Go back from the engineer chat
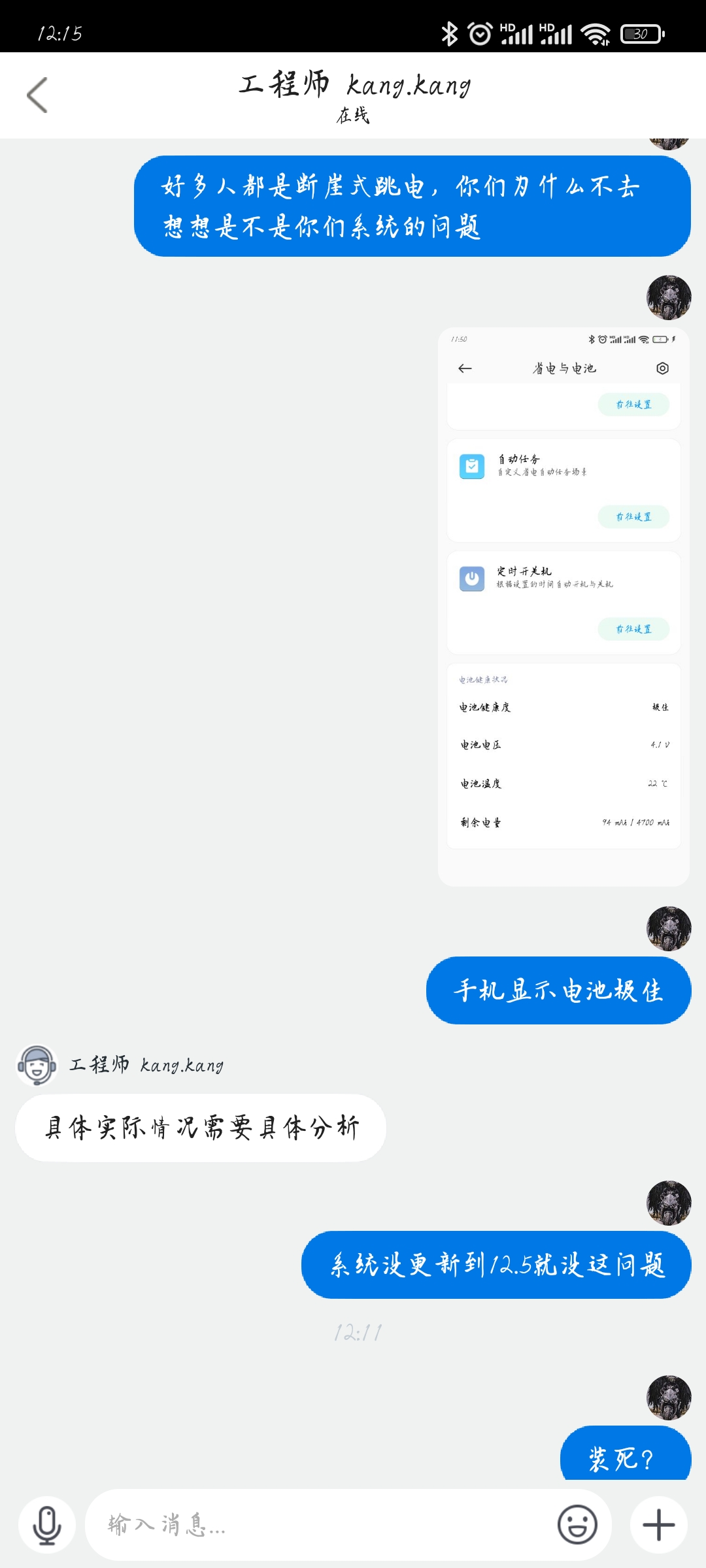This screenshot has height=1568, width=706. (37, 95)
